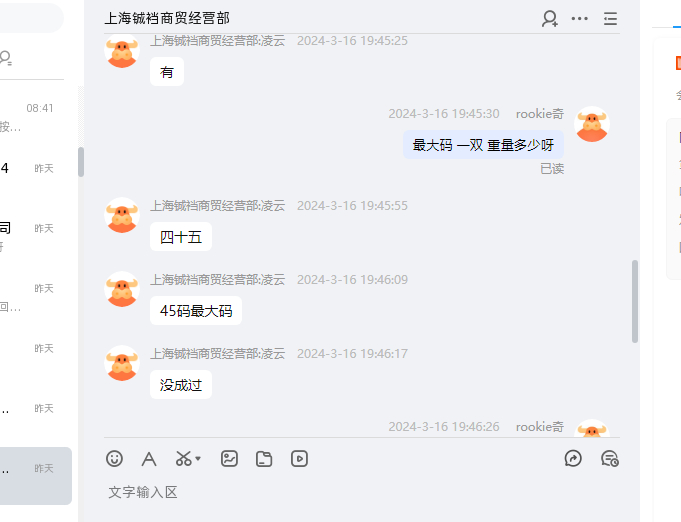Open quick replies icon beside the toolbar
Image resolution: width=681 pixels, height=522 pixels.
click(573, 458)
